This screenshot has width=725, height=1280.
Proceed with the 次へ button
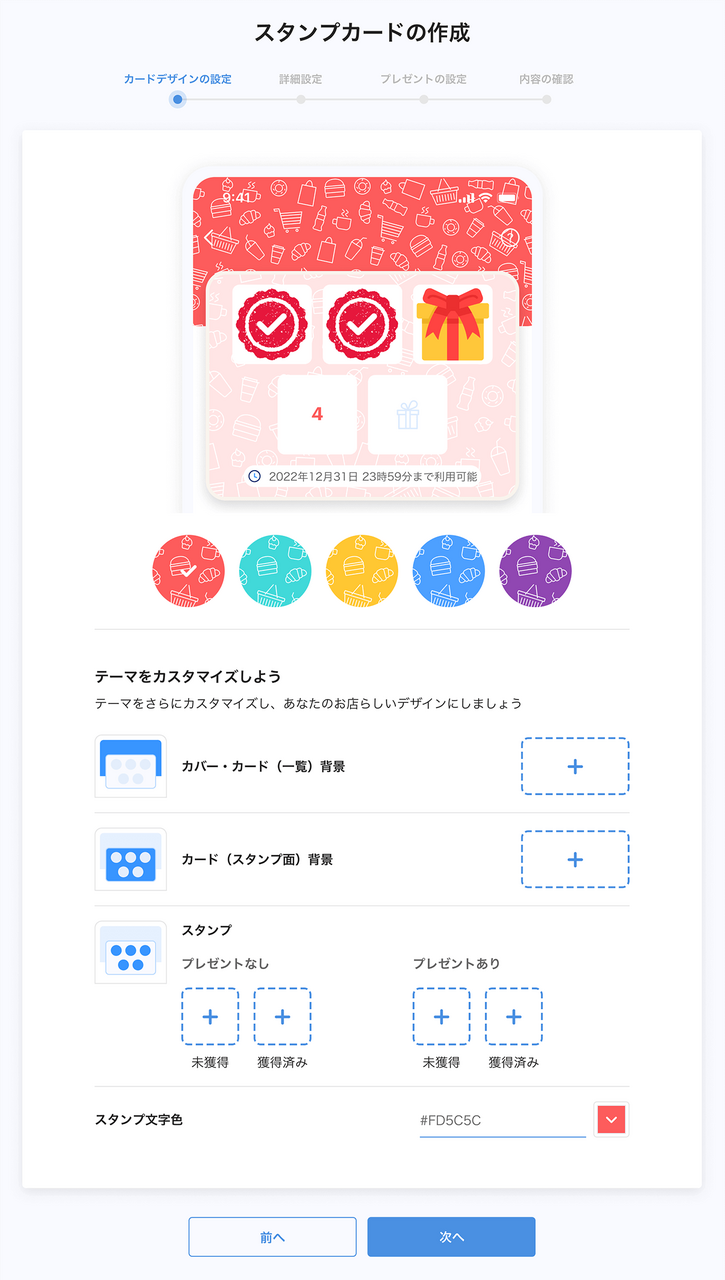click(451, 1237)
